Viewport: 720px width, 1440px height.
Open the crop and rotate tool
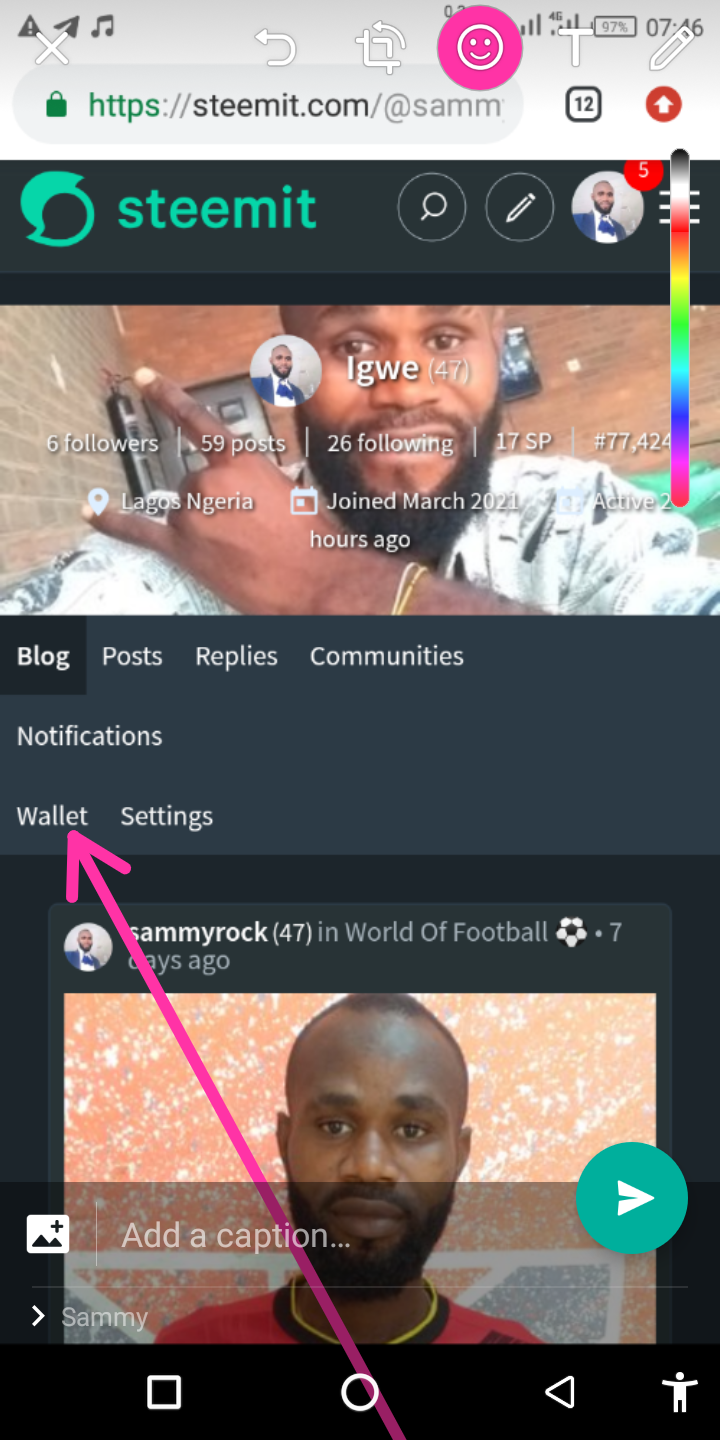tap(380, 47)
